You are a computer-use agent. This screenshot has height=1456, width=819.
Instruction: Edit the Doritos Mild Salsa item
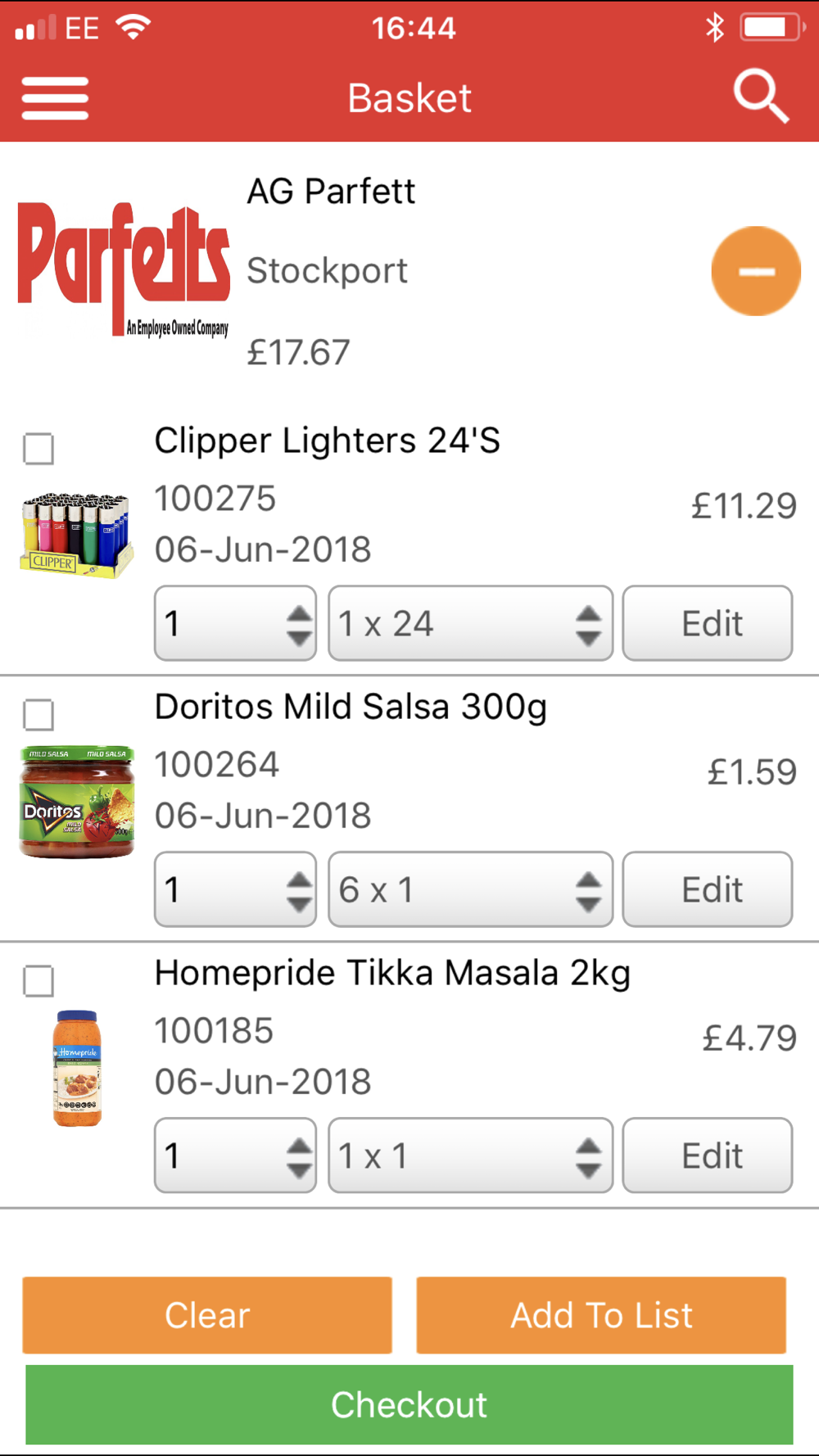pyautogui.click(x=708, y=889)
